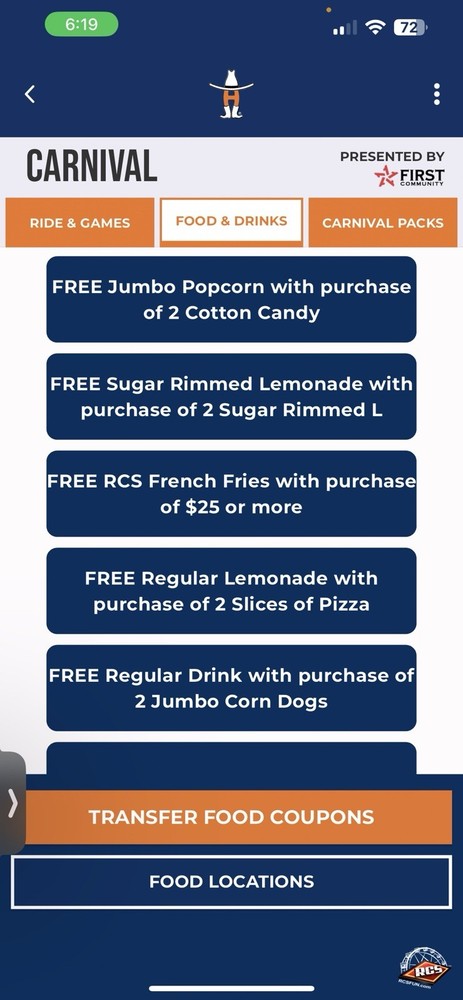Open the three-dot overflow menu
Image resolution: width=463 pixels, height=1000 pixels.
point(437,94)
